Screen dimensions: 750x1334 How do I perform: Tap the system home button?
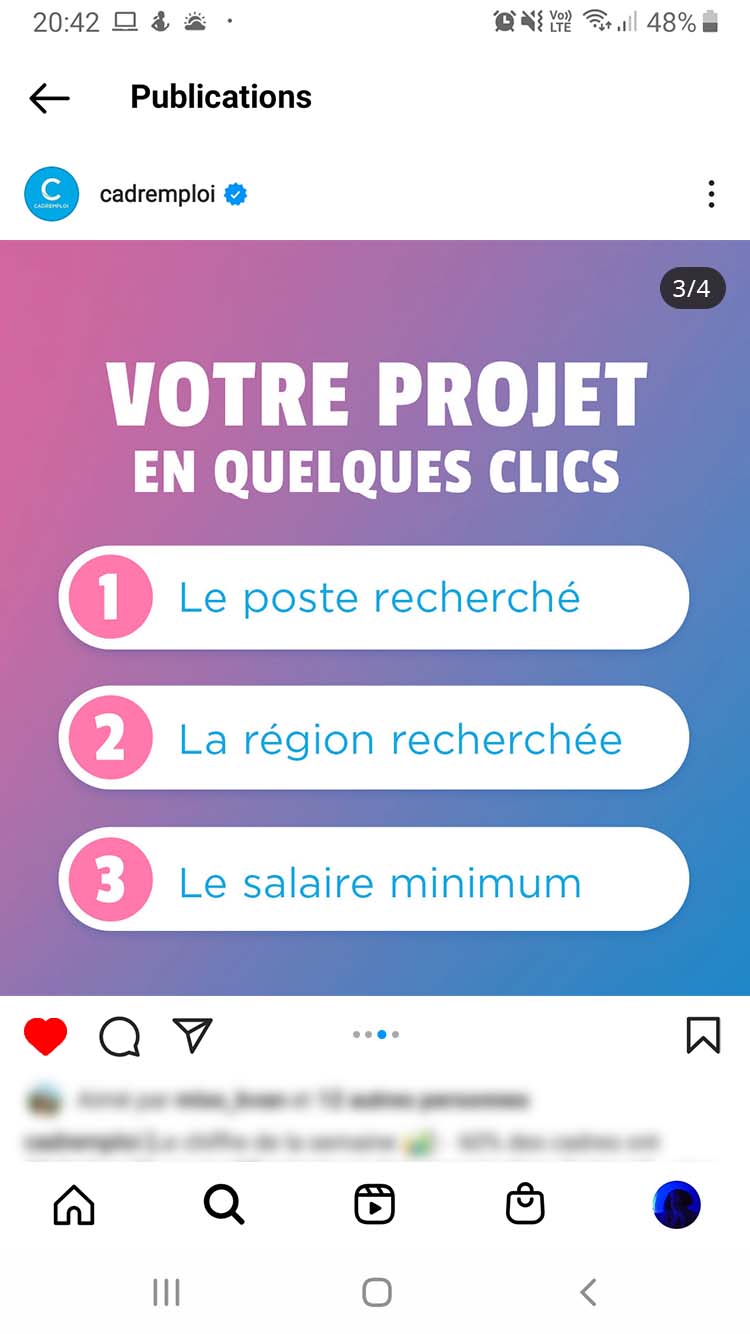[376, 1292]
